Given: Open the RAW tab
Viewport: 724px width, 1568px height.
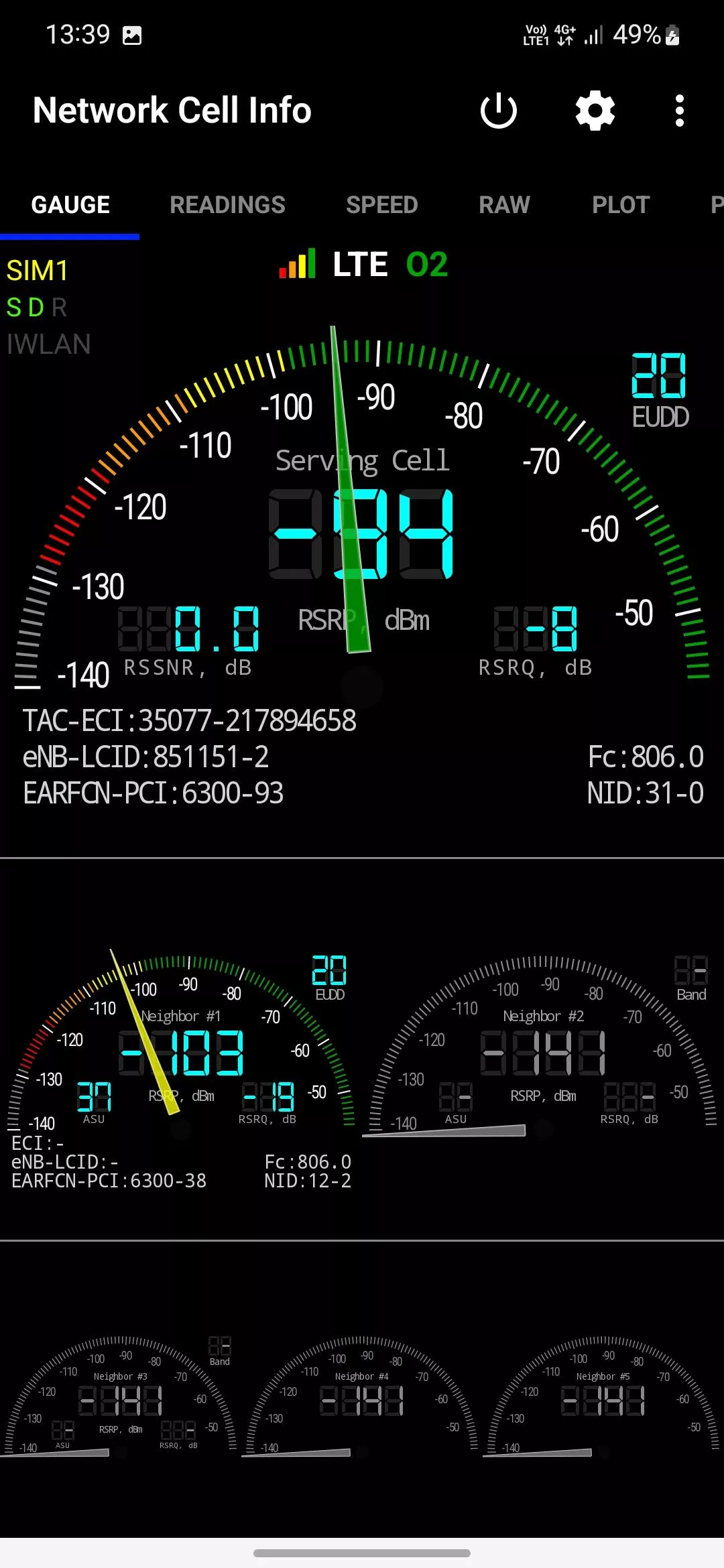Looking at the screenshot, I should (505, 204).
